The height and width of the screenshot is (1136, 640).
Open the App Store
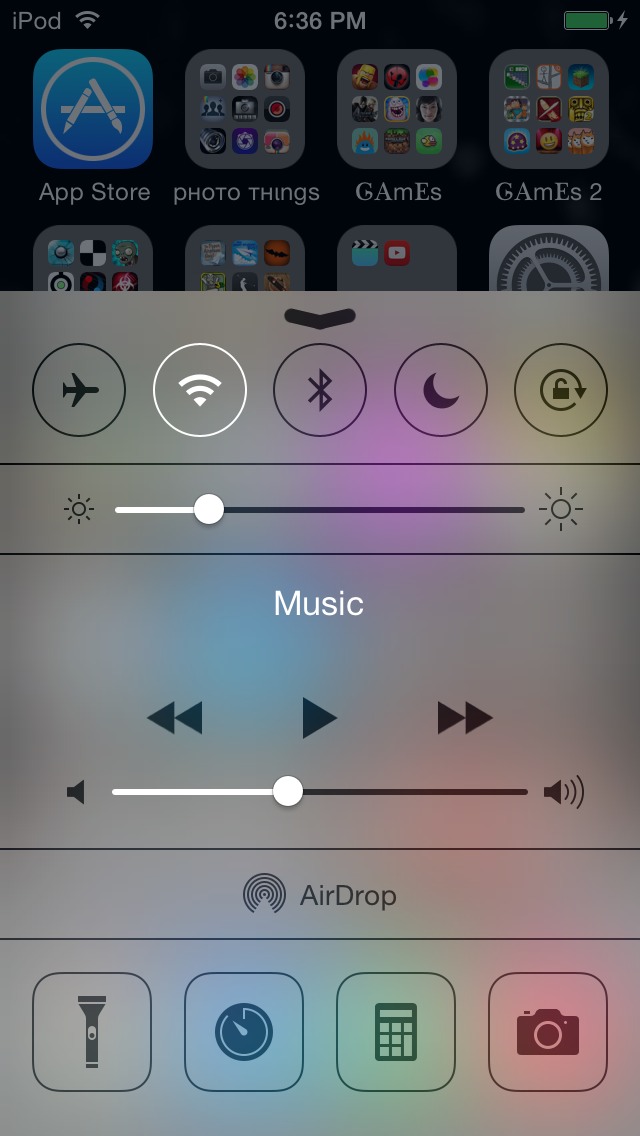pyautogui.click(x=93, y=109)
